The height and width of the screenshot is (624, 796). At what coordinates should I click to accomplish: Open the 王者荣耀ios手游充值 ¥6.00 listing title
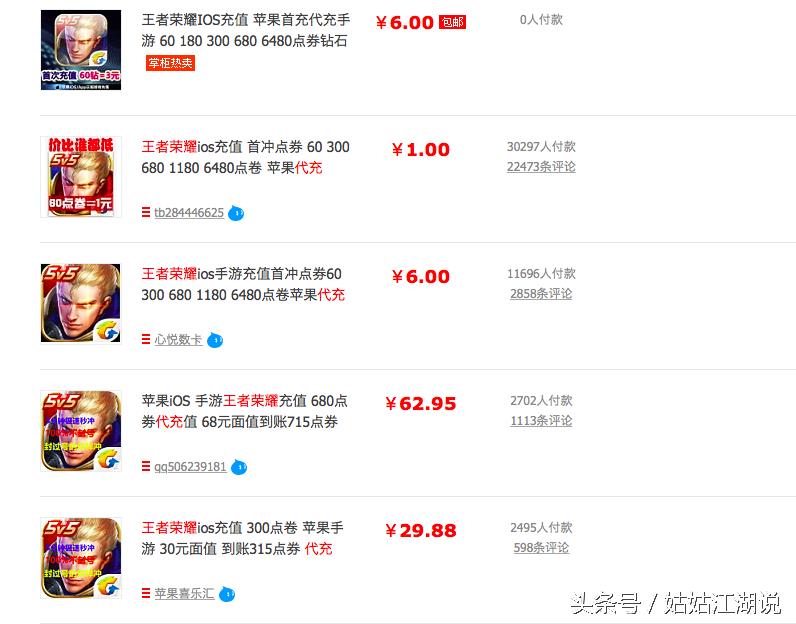point(245,284)
